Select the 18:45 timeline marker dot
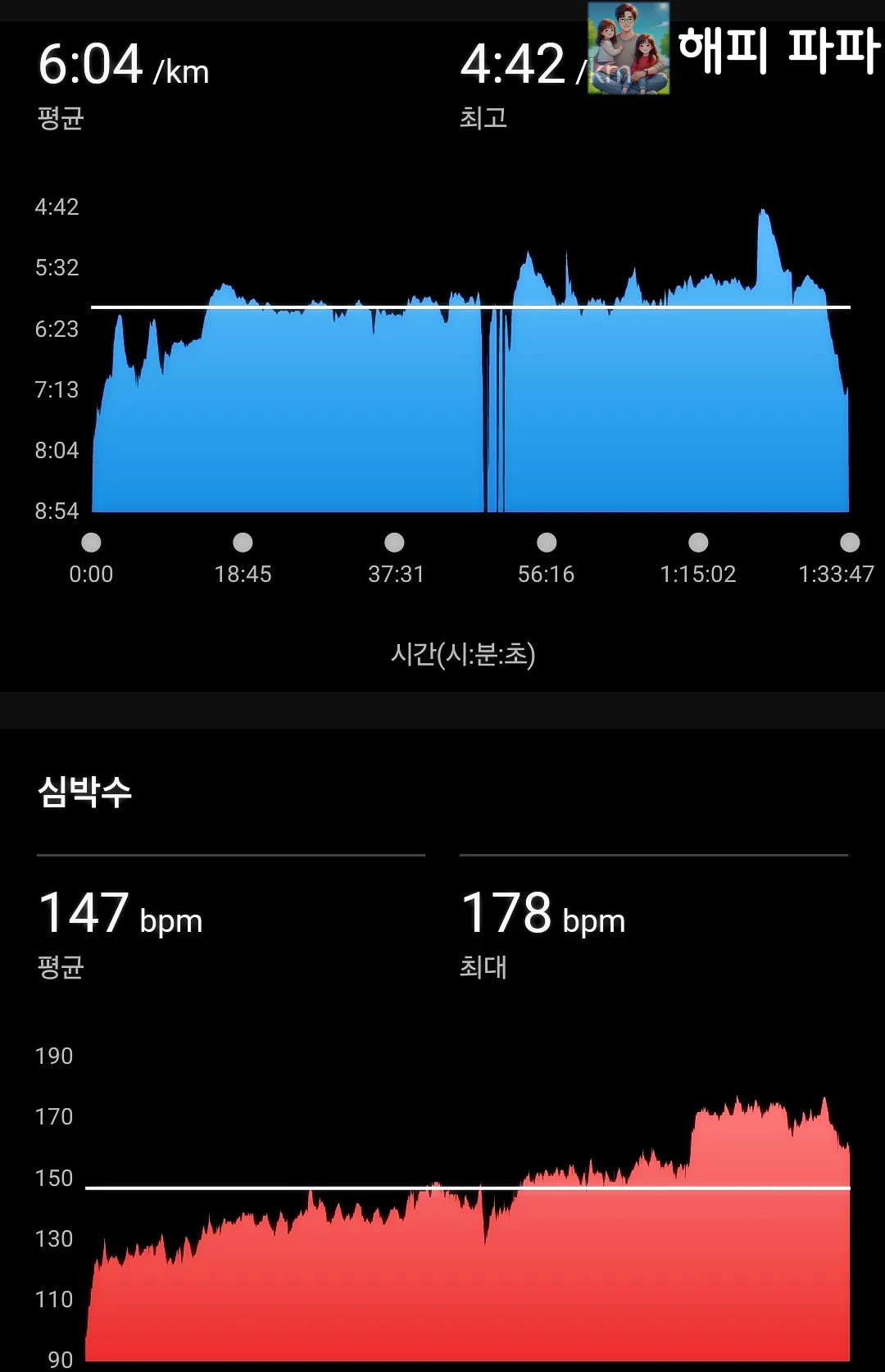The height and width of the screenshot is (1372, 885). (x=243, y=540)
